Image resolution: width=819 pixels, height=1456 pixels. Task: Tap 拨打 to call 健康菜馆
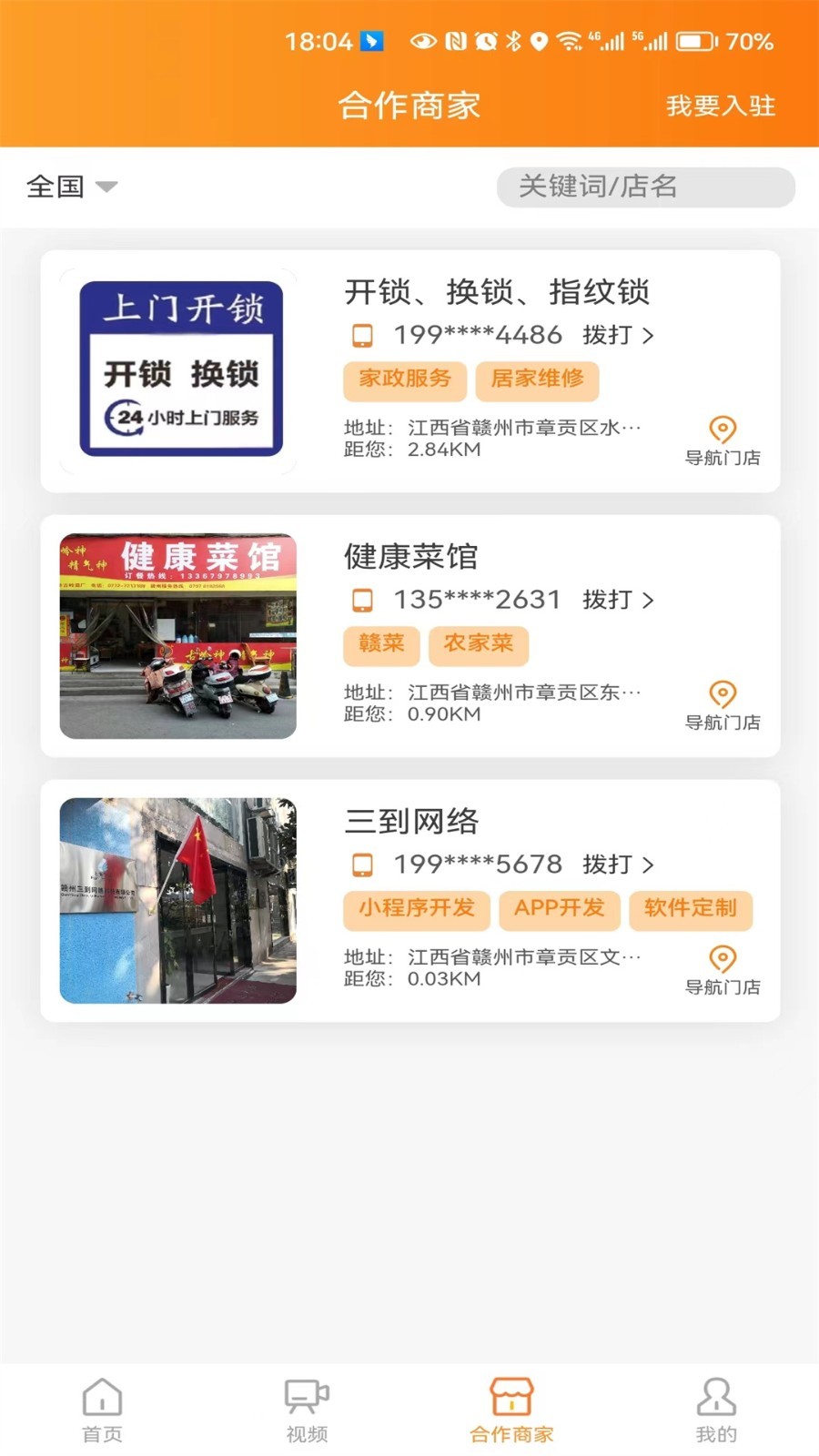pyautogui.click(x=607, y=601)
